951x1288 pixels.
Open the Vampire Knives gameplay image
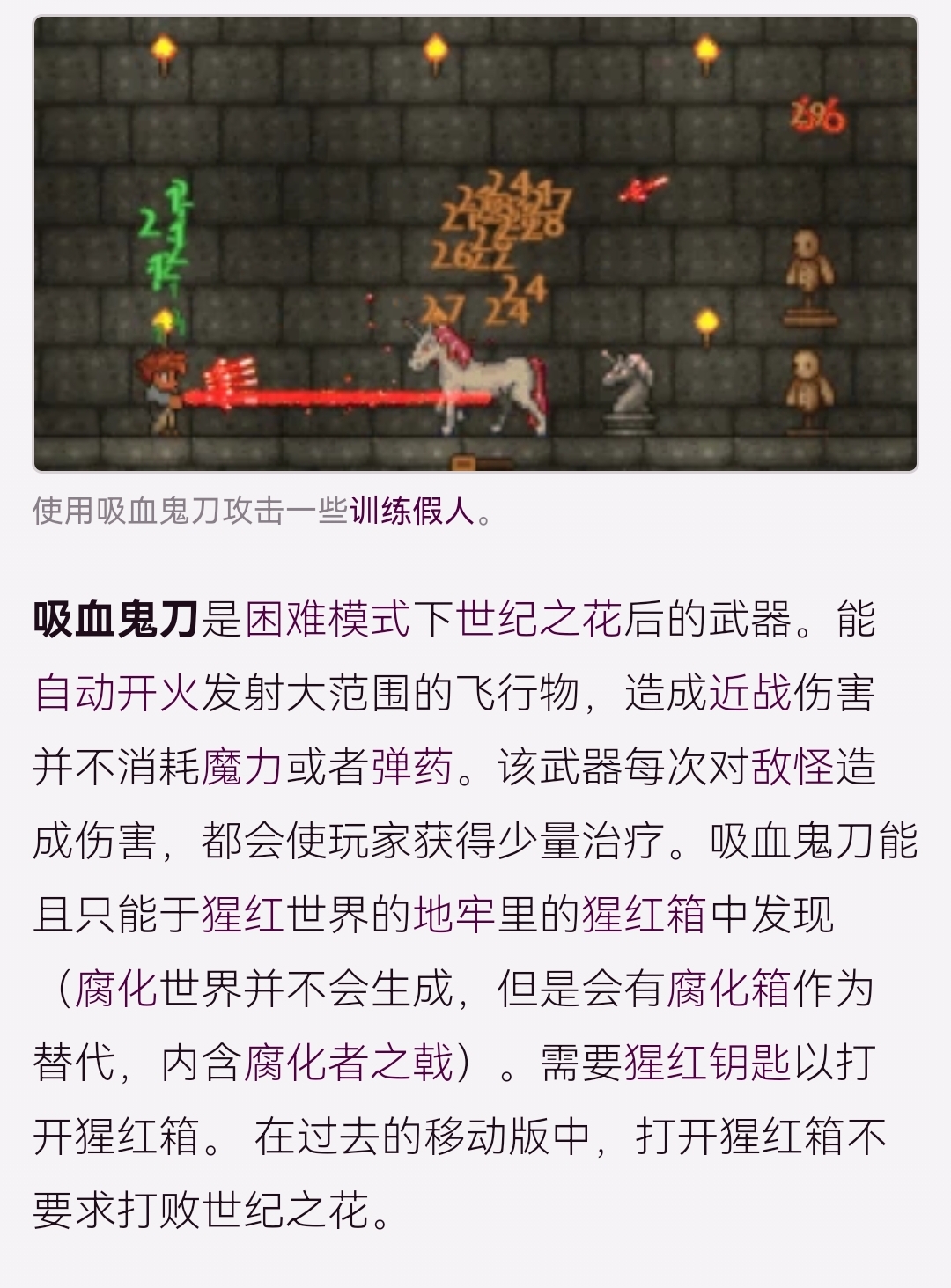(x=475, y=244)
